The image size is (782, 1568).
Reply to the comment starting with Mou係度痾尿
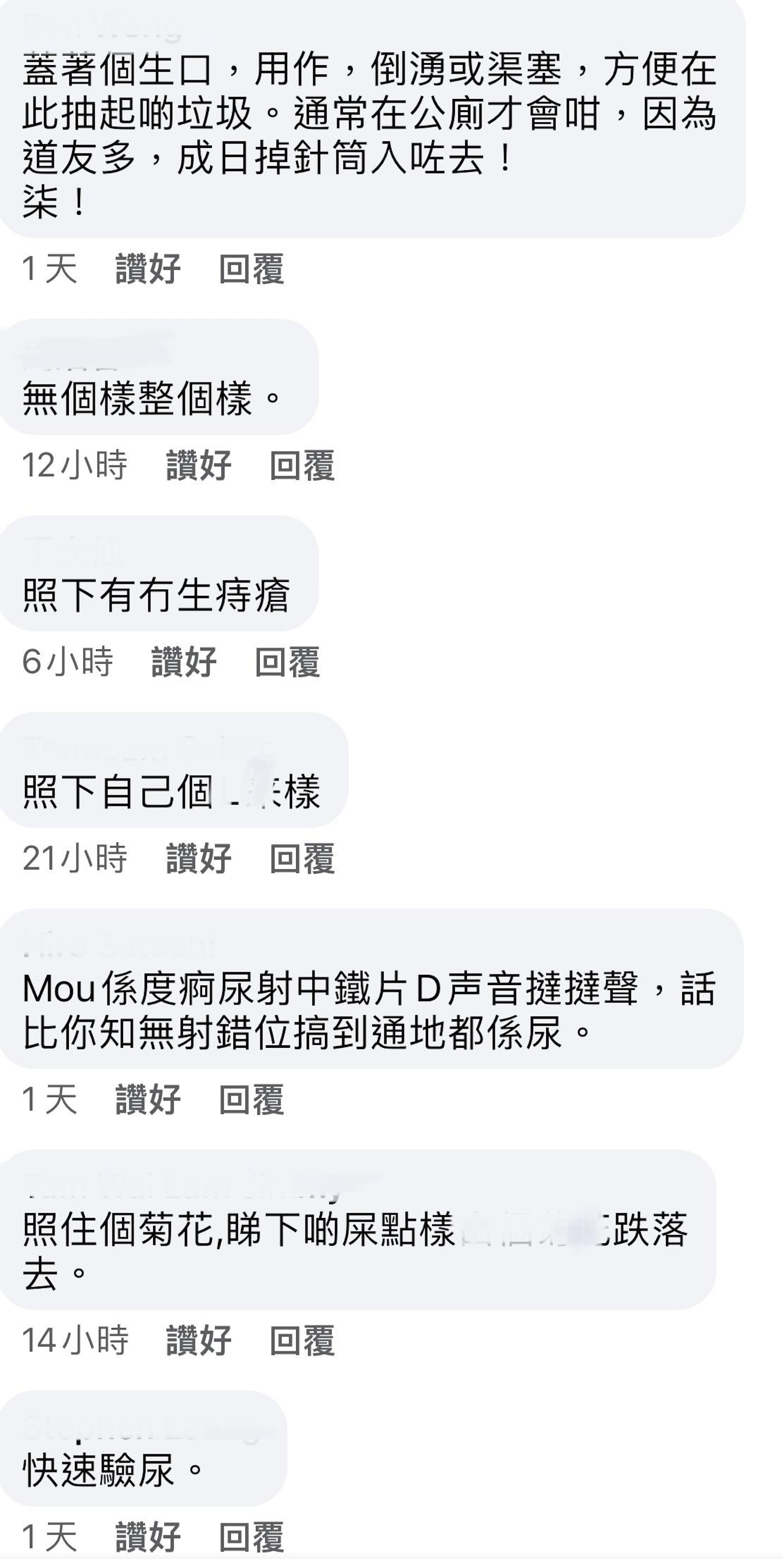251,1099
